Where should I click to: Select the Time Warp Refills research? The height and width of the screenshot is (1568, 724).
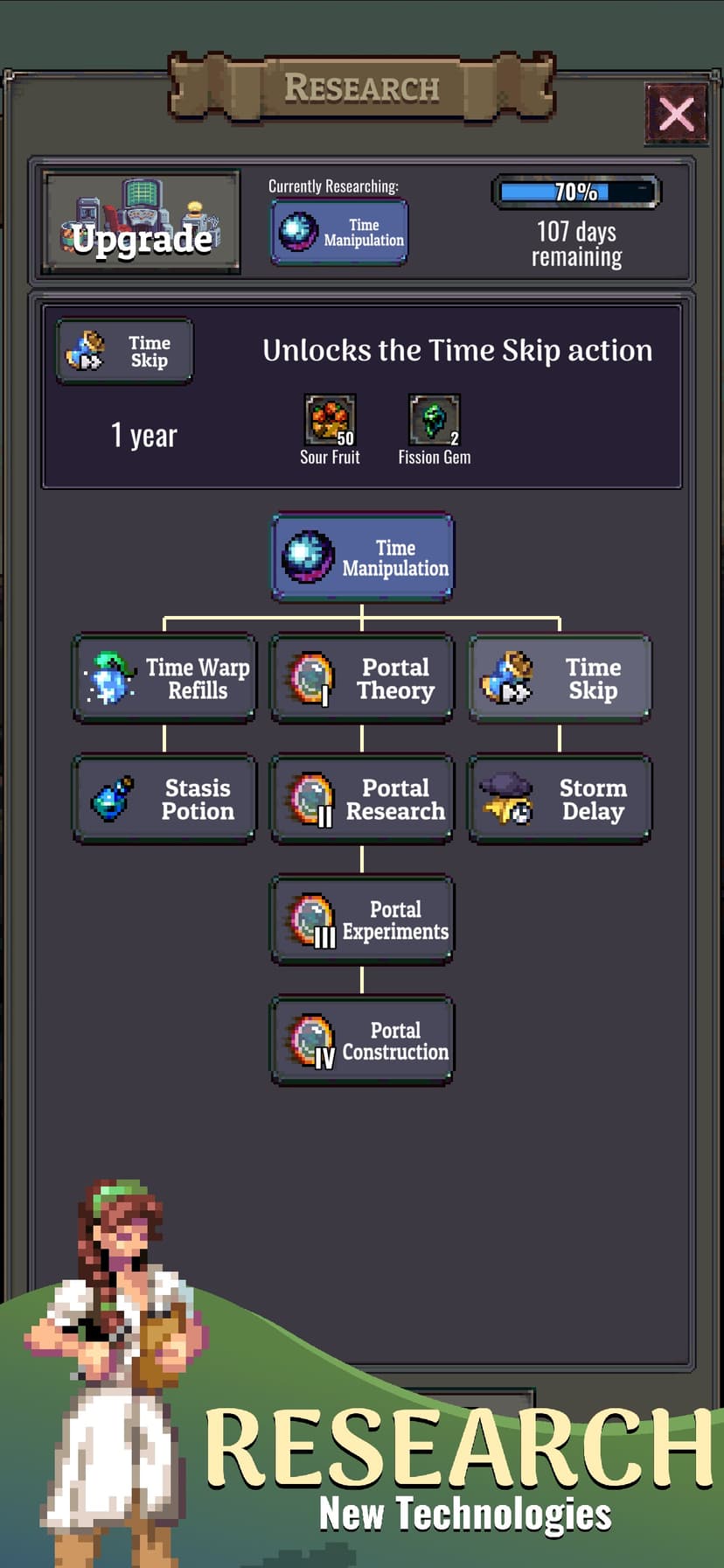point(164,679)
